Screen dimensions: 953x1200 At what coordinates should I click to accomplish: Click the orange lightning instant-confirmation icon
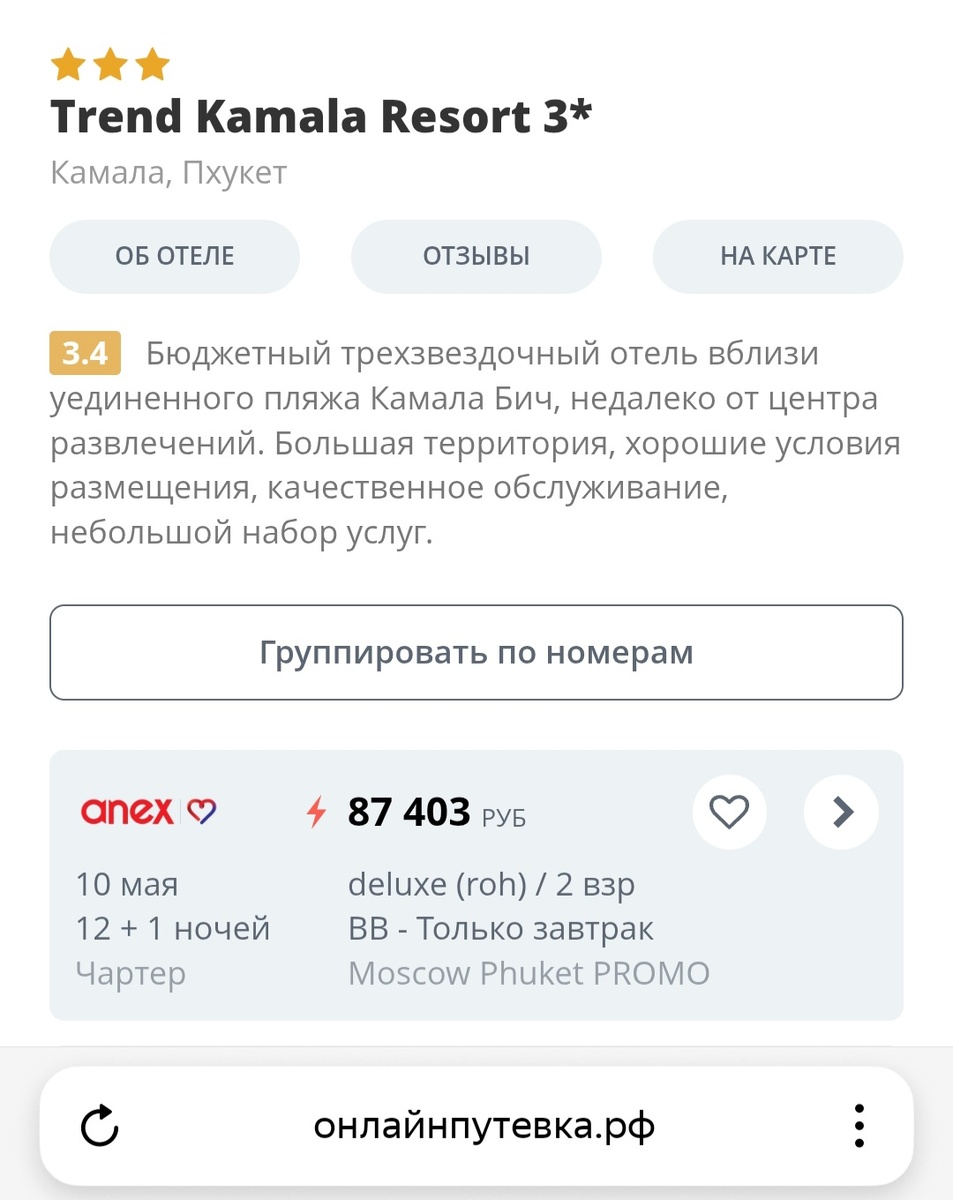pos(317,812)
